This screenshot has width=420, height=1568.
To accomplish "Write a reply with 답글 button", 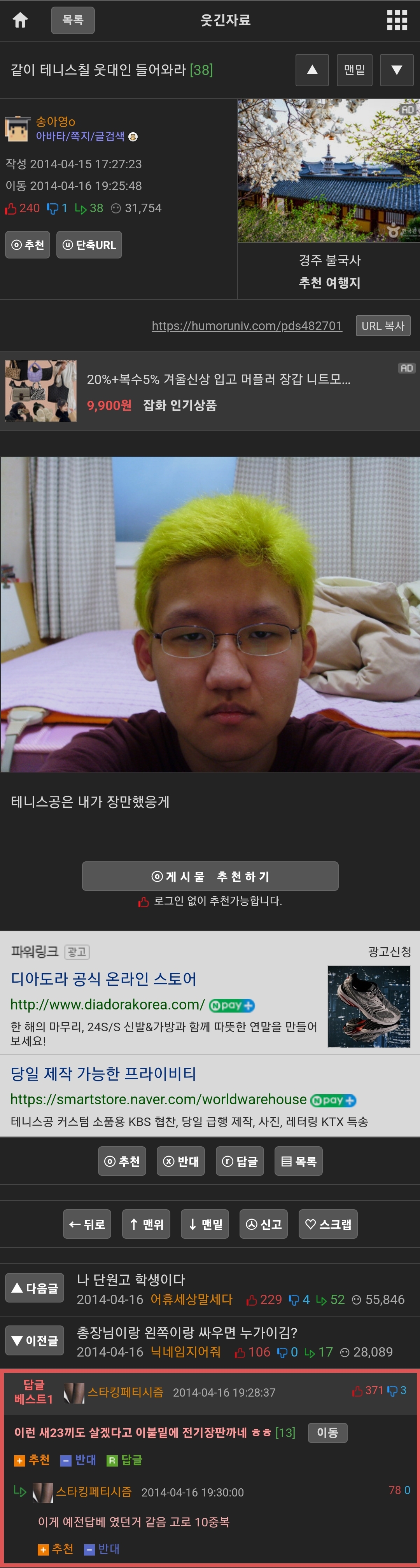I will 240,1161.
